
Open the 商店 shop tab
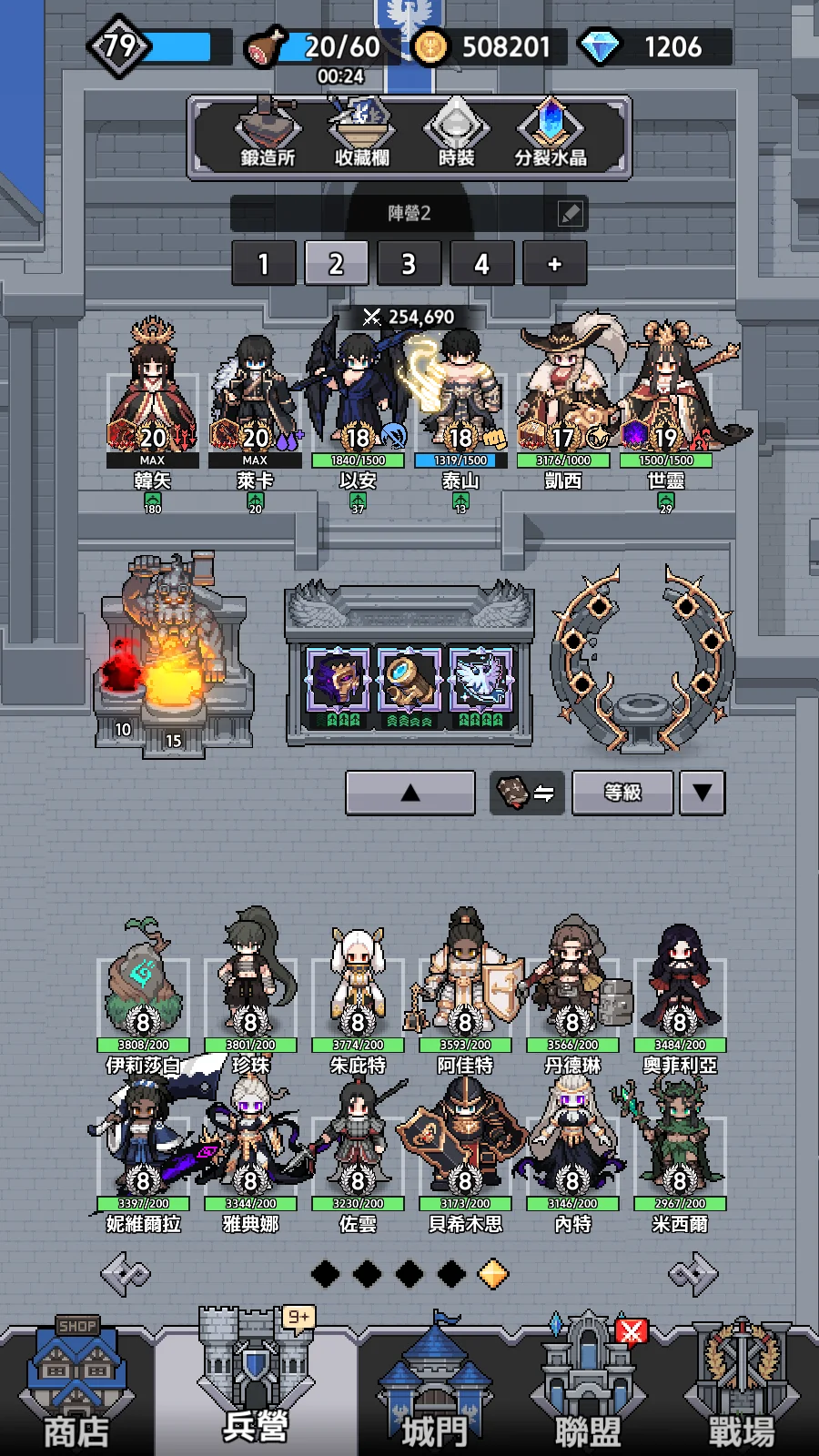pyautogui.click(x=77, y=1388)
